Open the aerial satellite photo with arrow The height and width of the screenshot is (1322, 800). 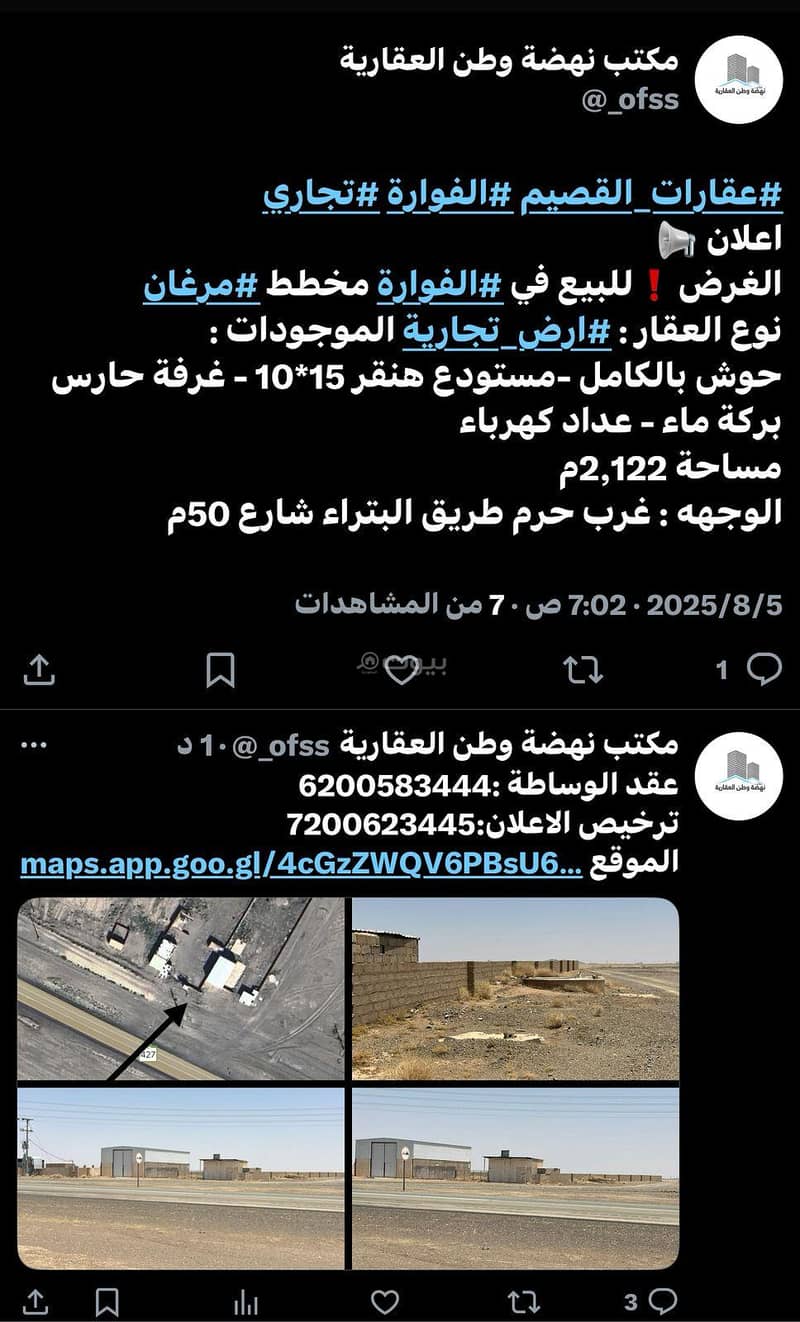(x=181, y=989)
